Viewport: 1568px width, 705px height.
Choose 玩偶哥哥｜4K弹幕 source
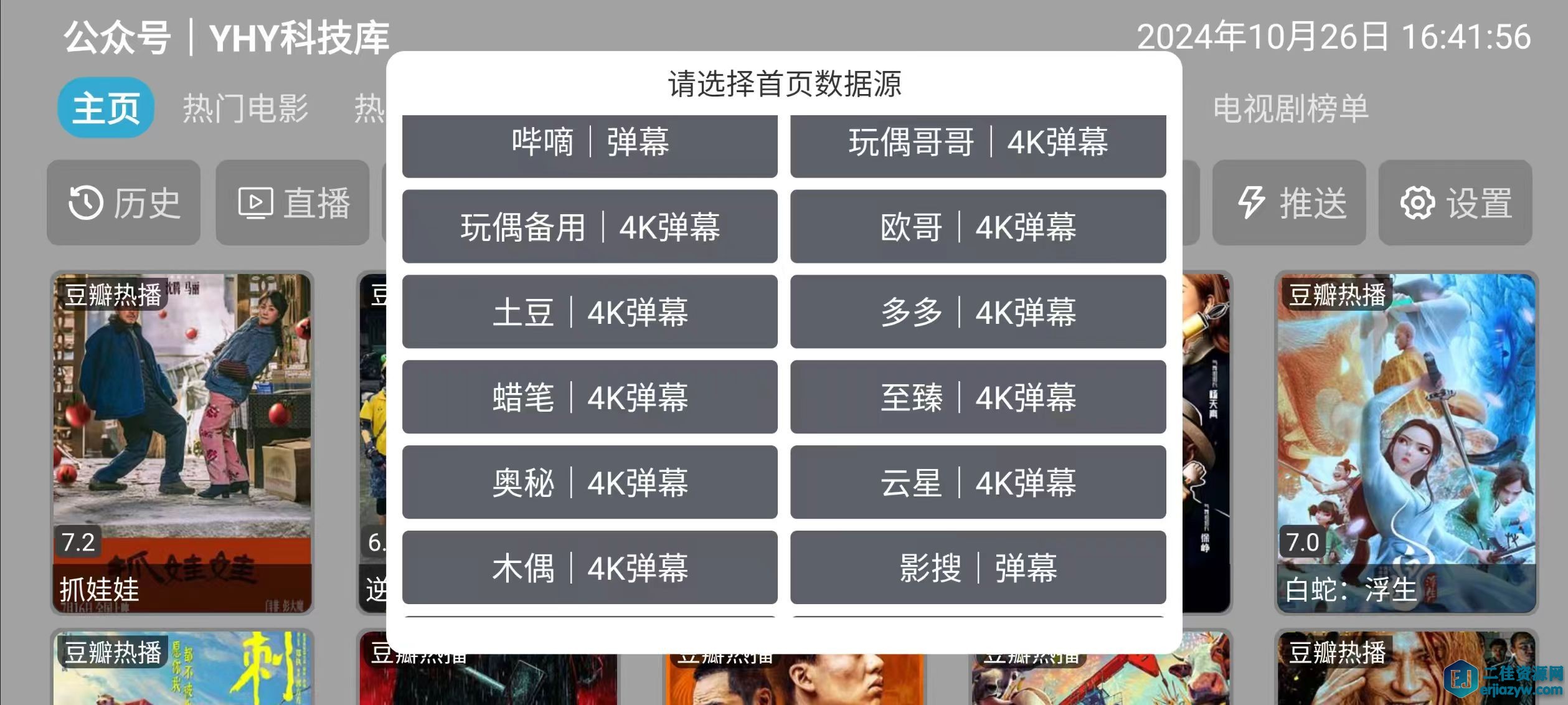pyautogui.click(x=978, y=144)
